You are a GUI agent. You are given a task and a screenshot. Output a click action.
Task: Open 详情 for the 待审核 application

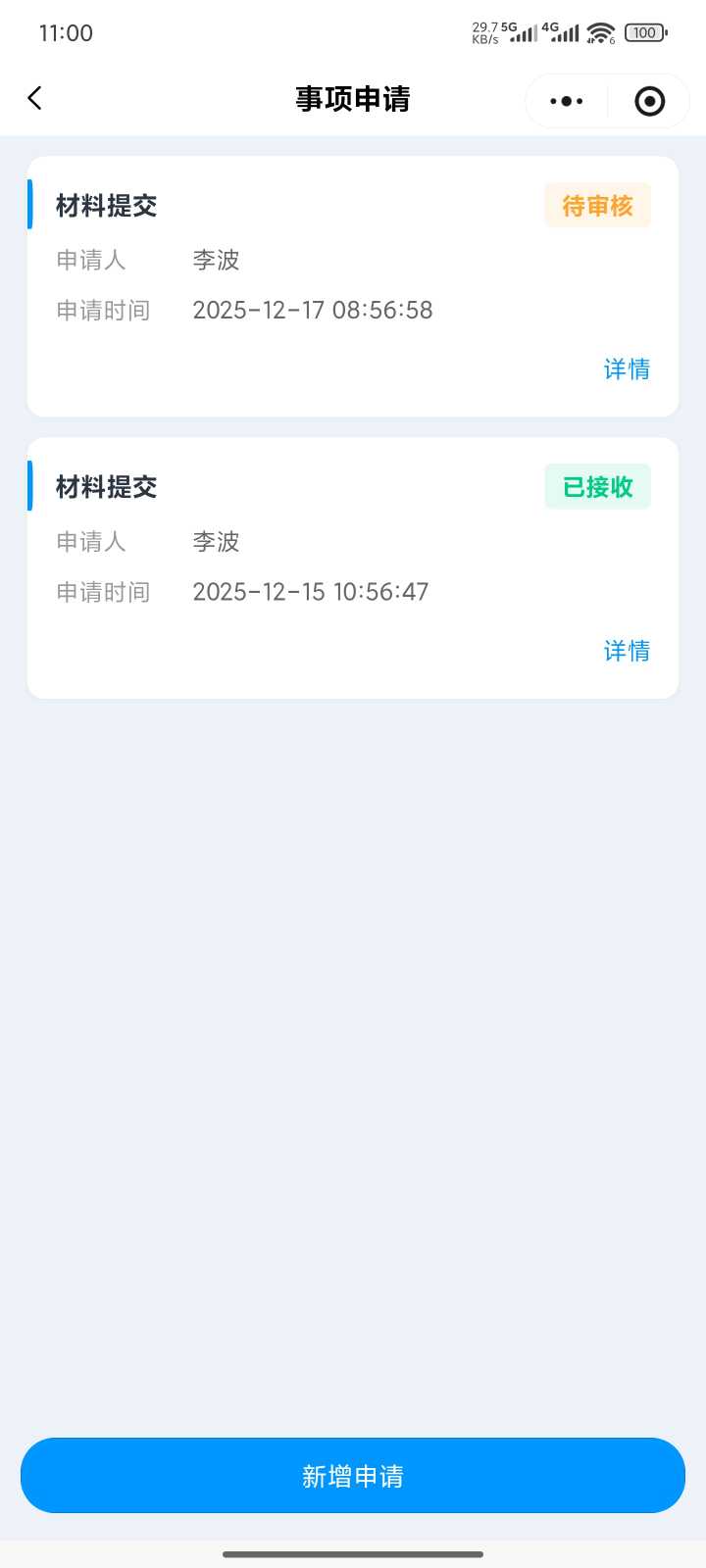click(x=627, y=369)
